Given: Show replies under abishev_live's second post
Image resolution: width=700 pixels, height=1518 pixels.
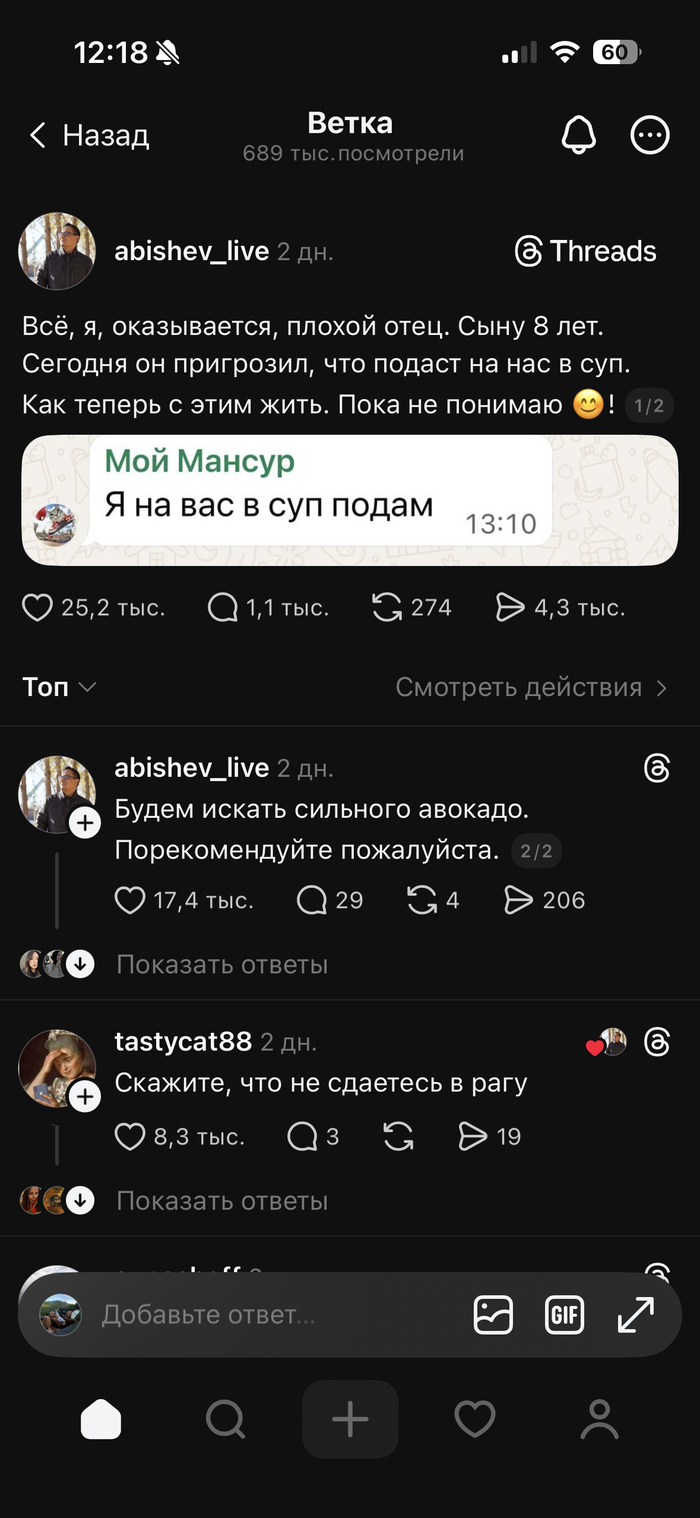Looking at the screenshot, I should coord(221,965).
